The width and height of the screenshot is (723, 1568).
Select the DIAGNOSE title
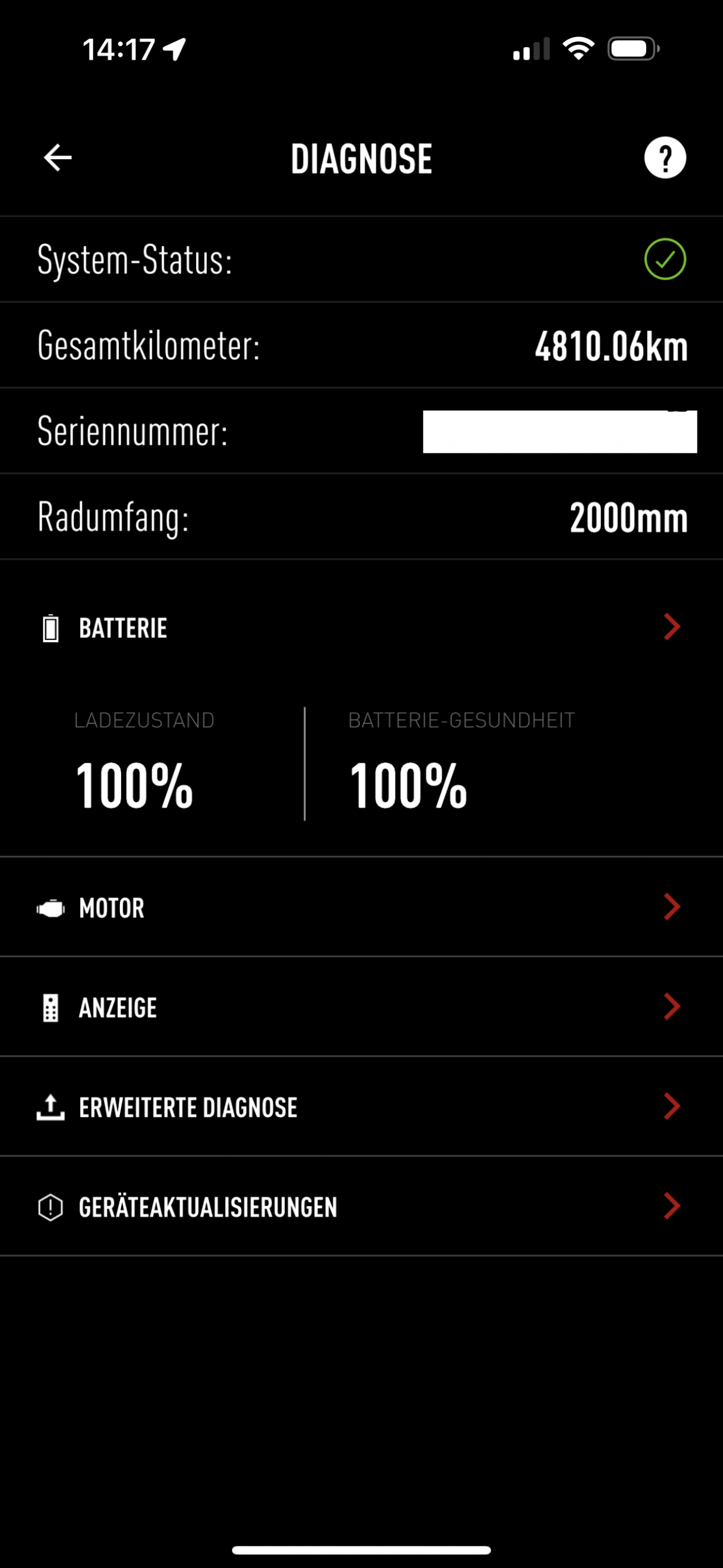[x=361, y=158]
